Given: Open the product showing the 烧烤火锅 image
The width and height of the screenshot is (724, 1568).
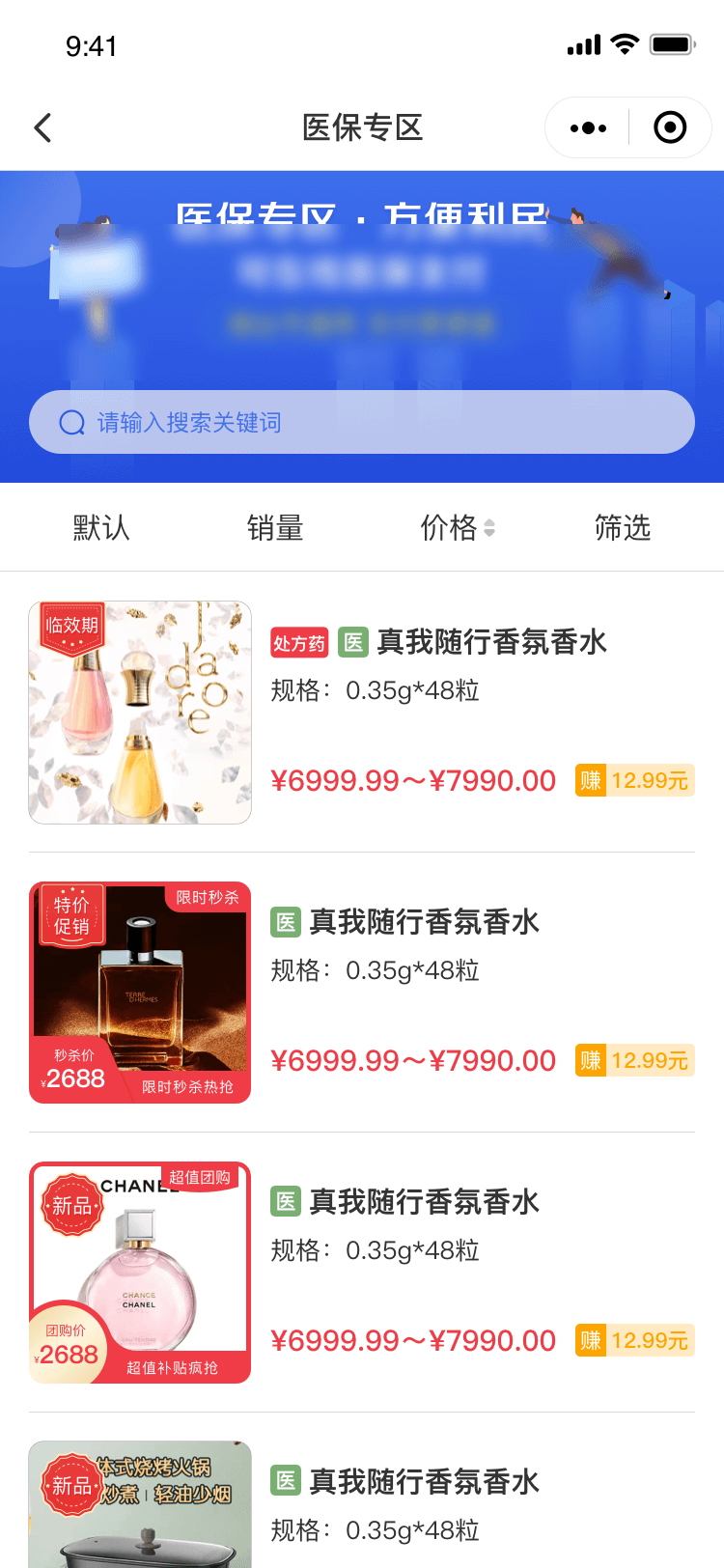Looking at the screenshot, I should pyautogui.click(x=140, y=1506).
